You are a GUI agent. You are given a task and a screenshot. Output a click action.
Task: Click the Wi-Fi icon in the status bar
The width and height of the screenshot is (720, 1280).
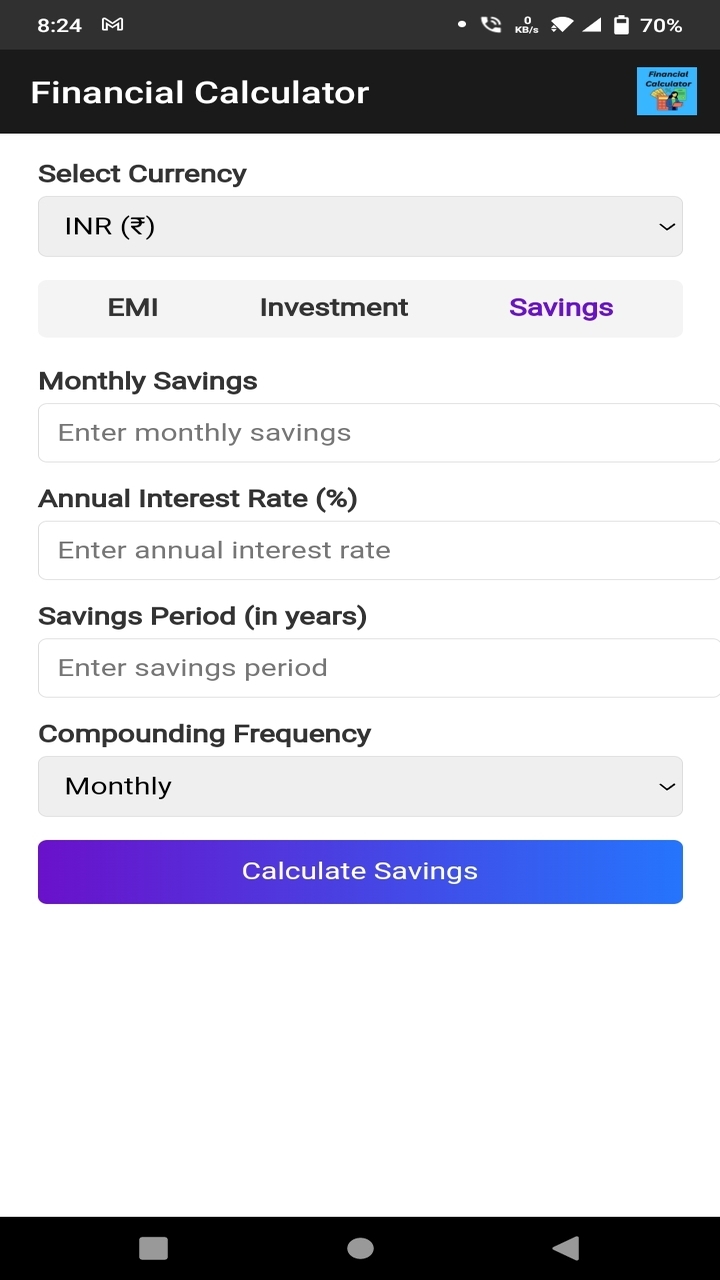(x=561, y=25)
